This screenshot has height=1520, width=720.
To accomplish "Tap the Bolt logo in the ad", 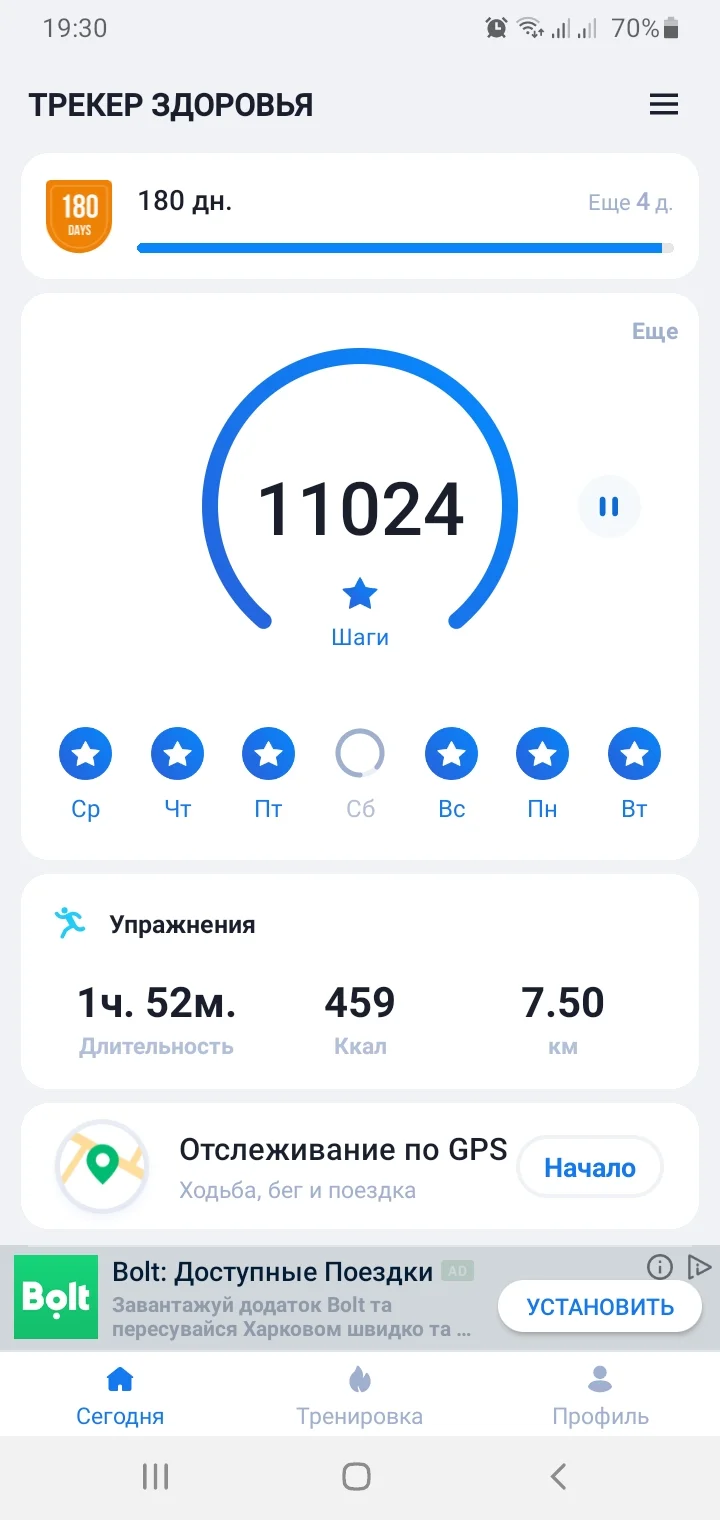I will pos(55,1297).
